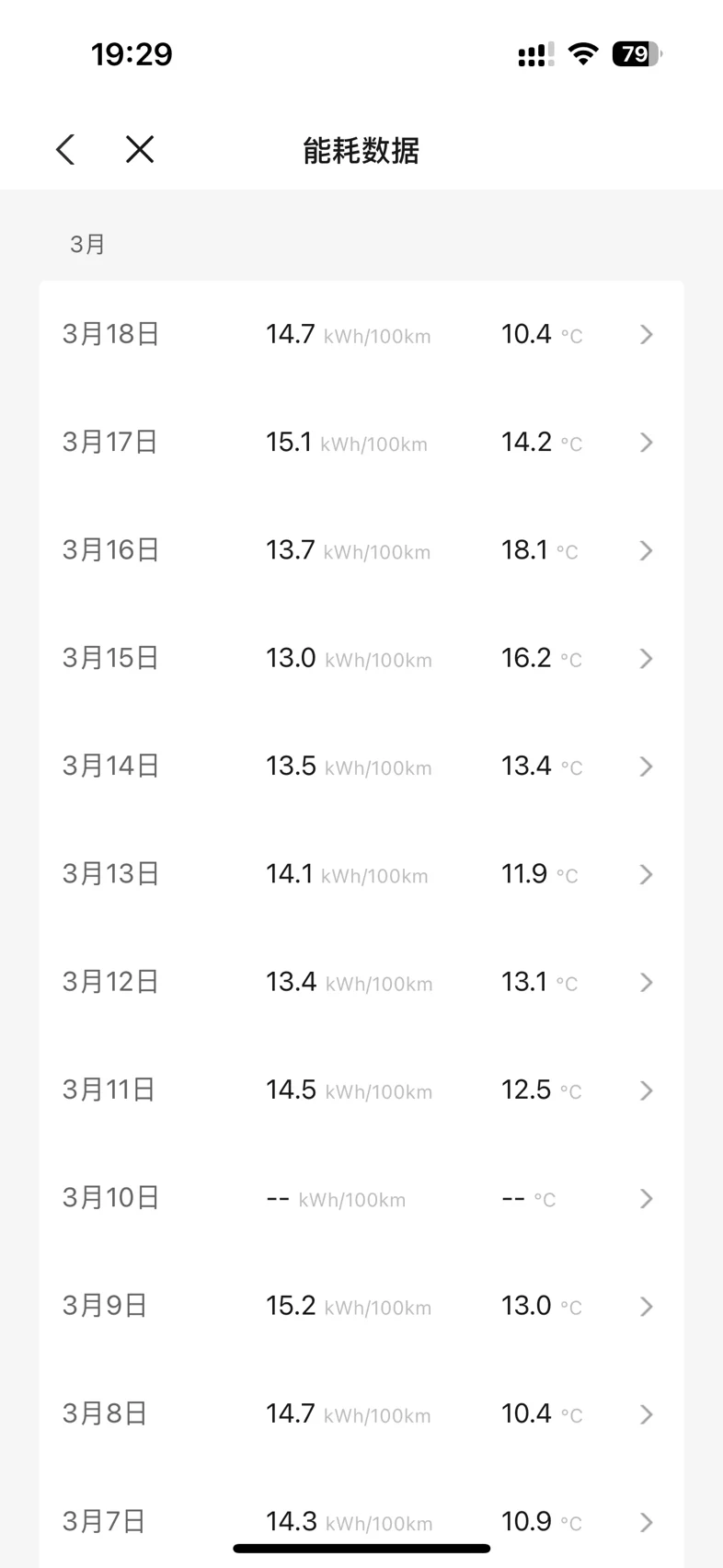Open the March 17 energy record

click(361, 443)
